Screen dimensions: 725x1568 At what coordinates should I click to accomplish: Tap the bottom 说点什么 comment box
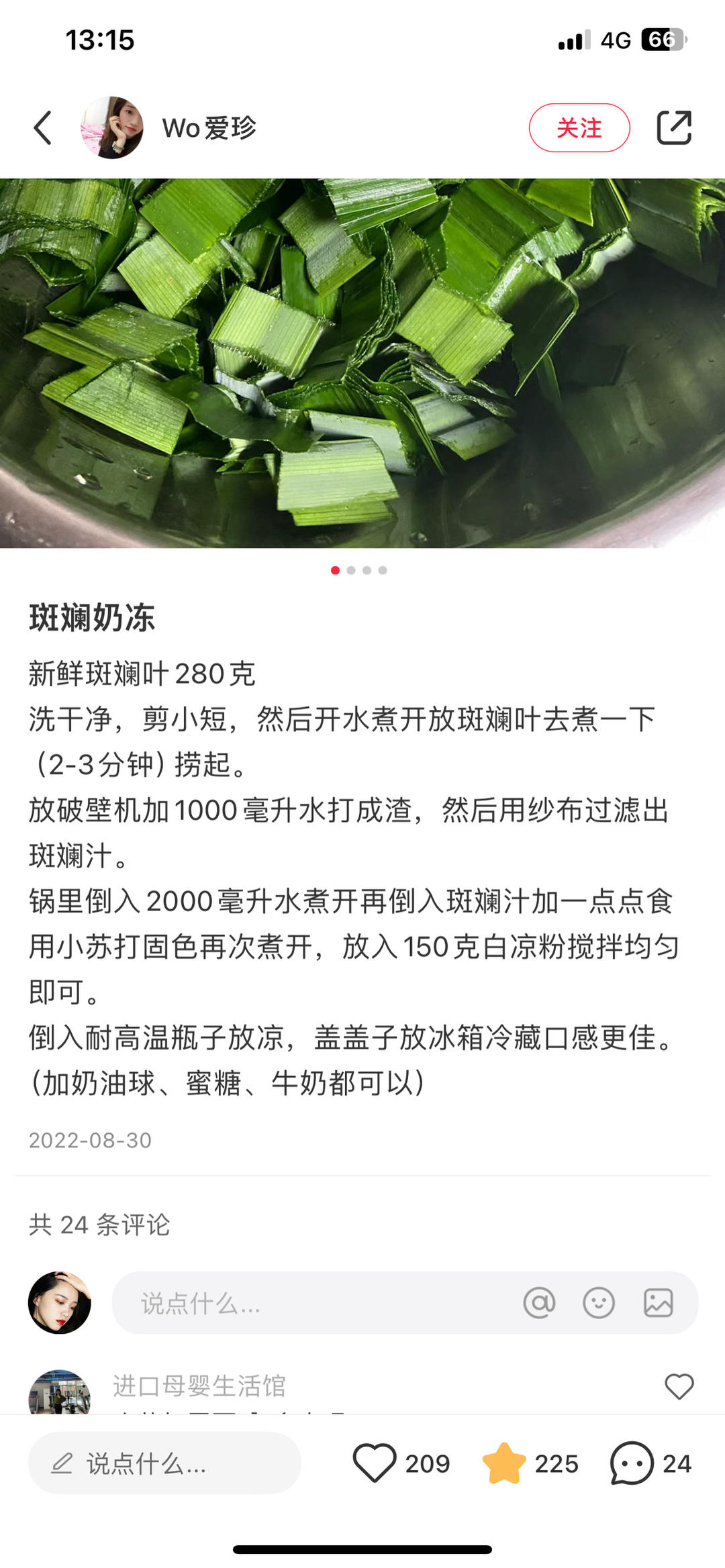[x=164, y=1463]
